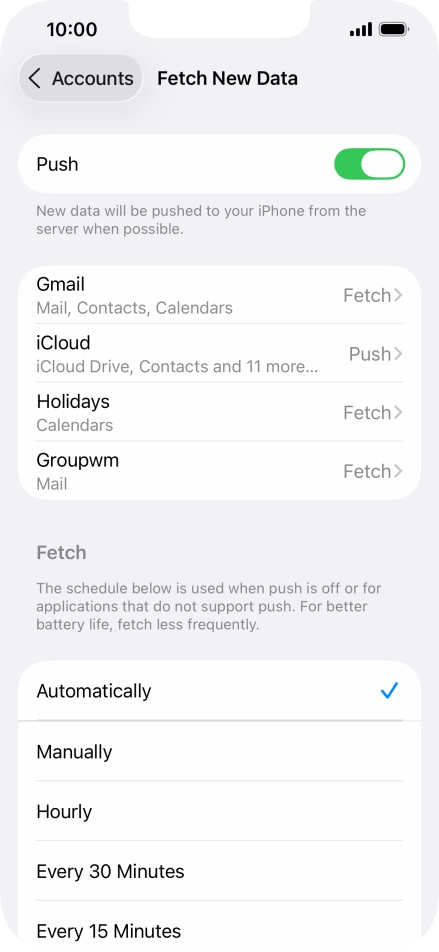The width and height of the screenshot is (439, 952).
Task: Open the Groupwm mail account row
Action: coord(219,471)
